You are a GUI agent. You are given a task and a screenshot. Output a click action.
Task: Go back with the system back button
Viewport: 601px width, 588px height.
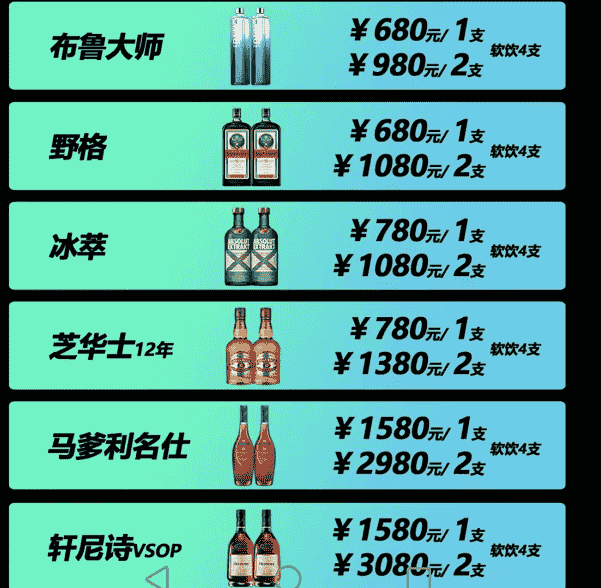coord(156,578)
